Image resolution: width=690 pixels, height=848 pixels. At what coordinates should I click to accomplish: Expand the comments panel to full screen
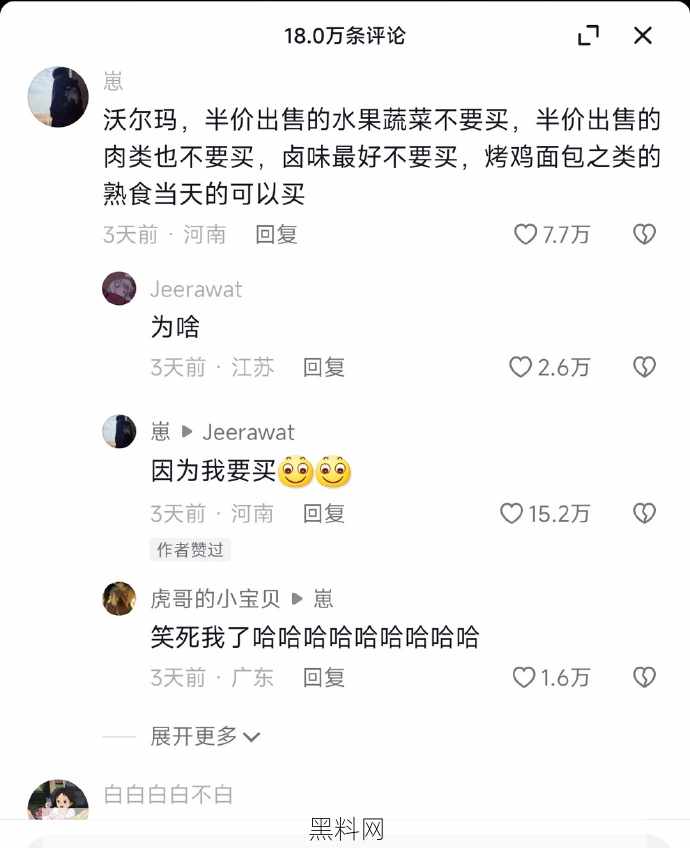(x=589, y=36)
